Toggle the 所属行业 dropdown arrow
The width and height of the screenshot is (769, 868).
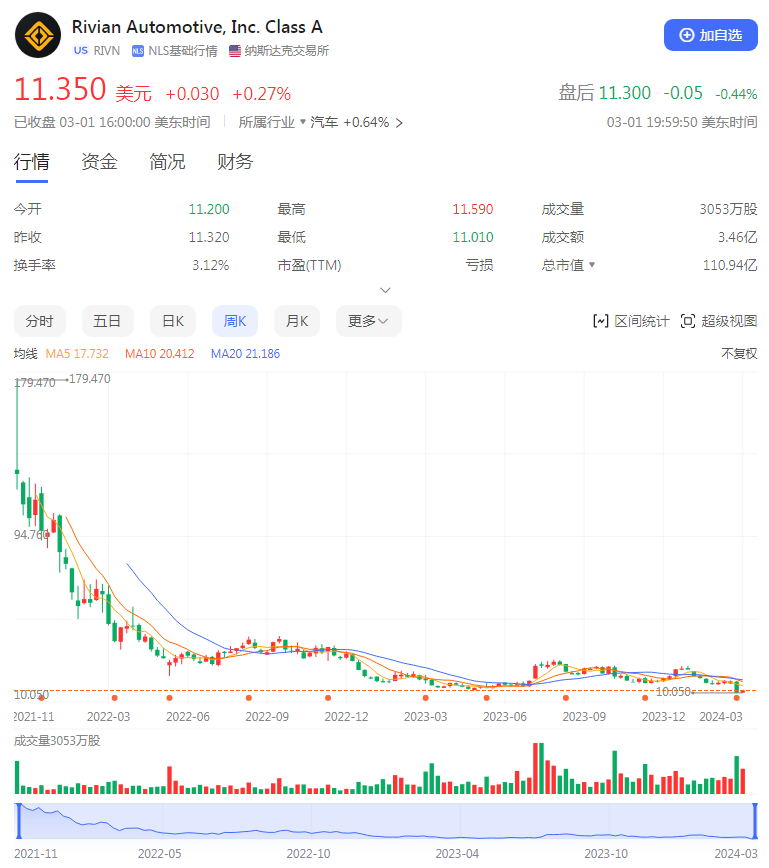pos(302,123)
